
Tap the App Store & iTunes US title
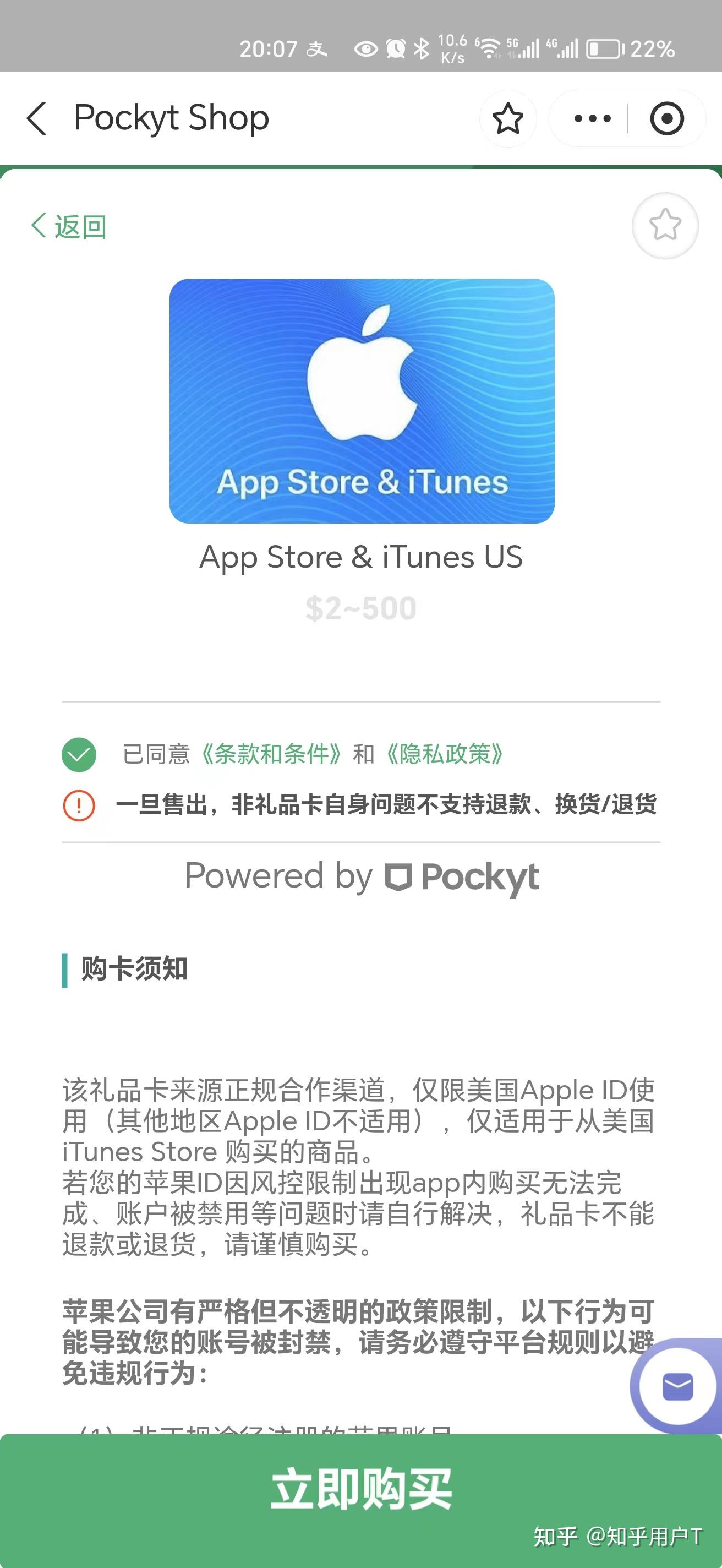click(362, 557)
